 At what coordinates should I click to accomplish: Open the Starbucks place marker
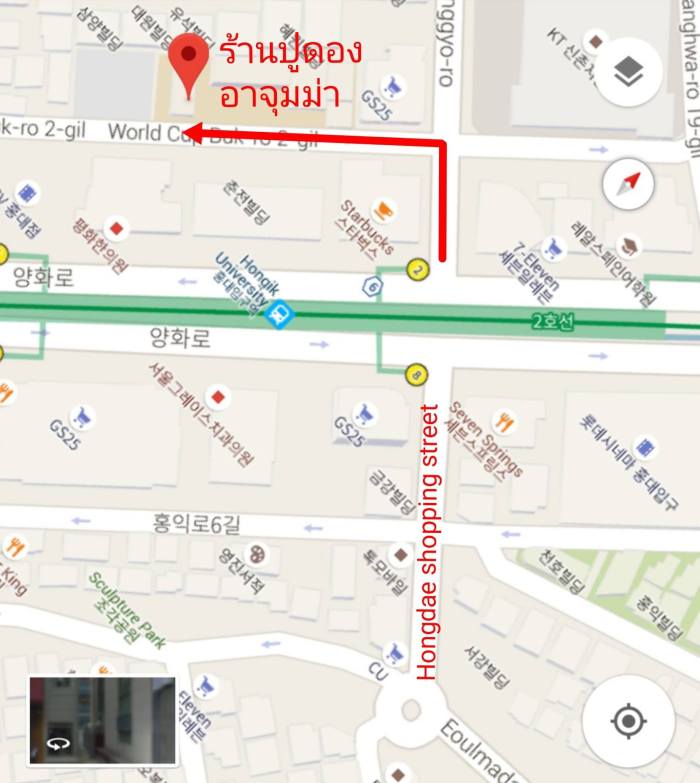(x=383, y=210)
